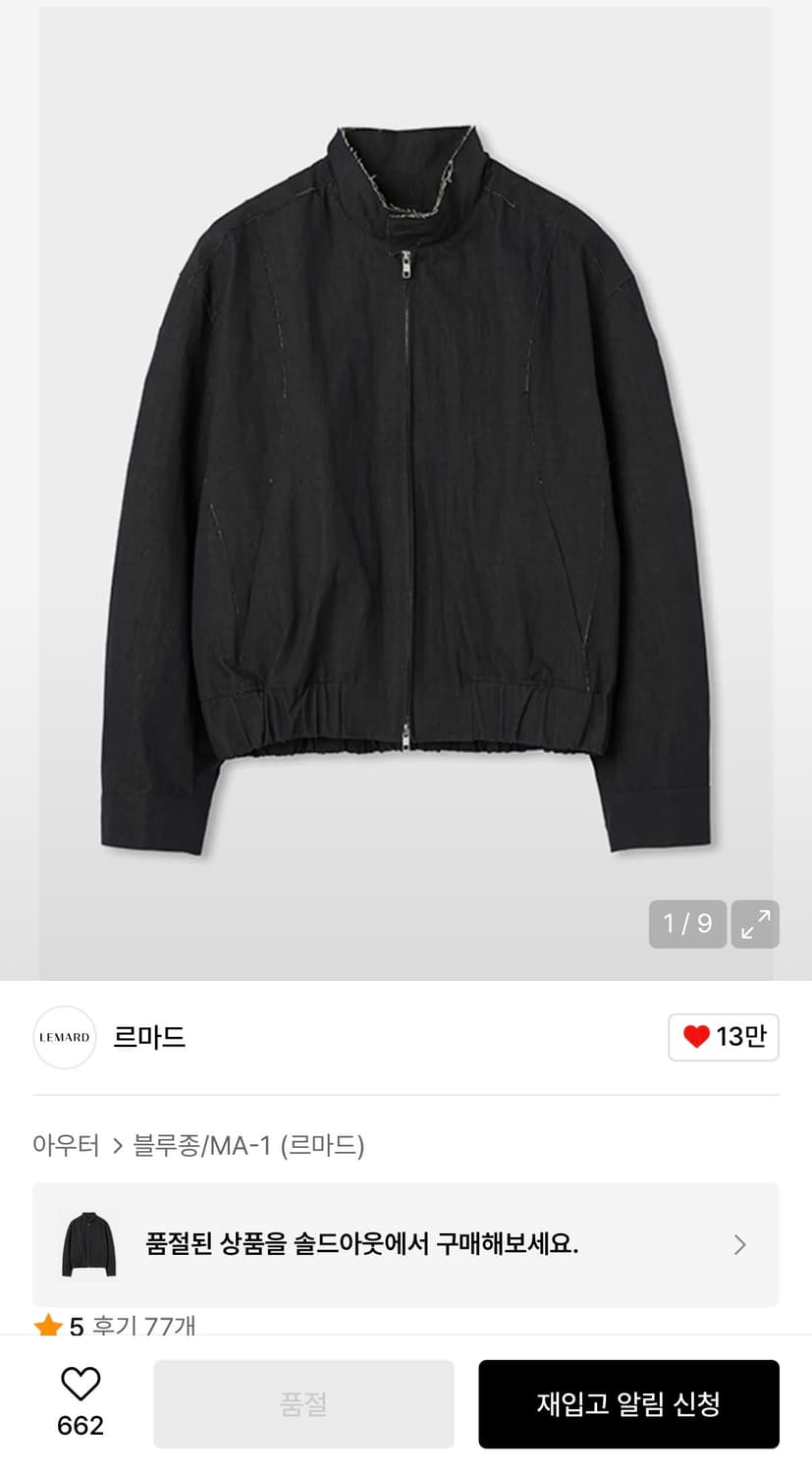Screen dimensions: 812x1473
Task: Expand the 솔드아웃 purchase banner chevron
Action: click(739, 1243)
